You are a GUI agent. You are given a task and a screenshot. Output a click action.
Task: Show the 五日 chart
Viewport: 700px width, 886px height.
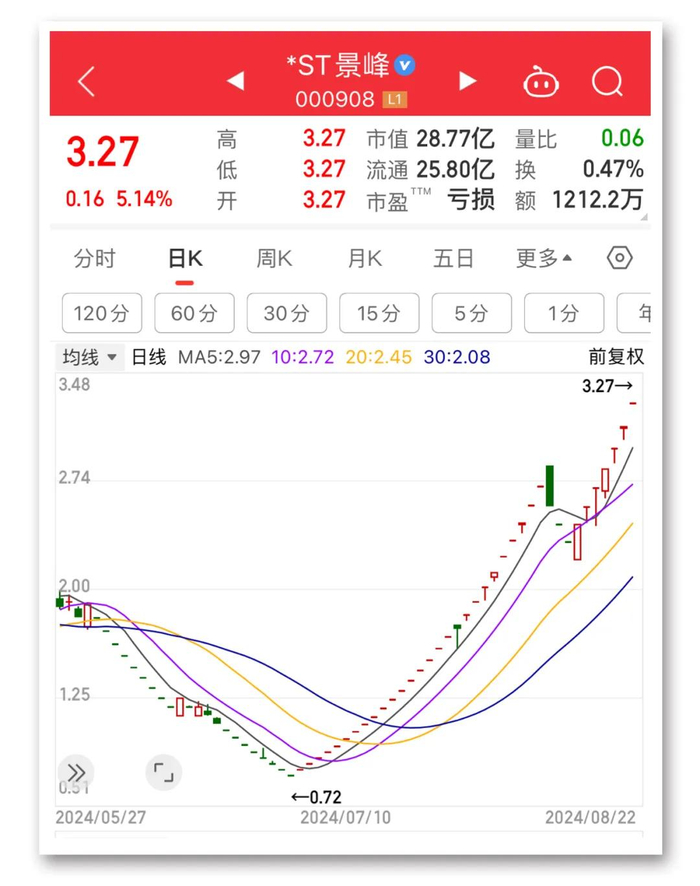[453, 259]
